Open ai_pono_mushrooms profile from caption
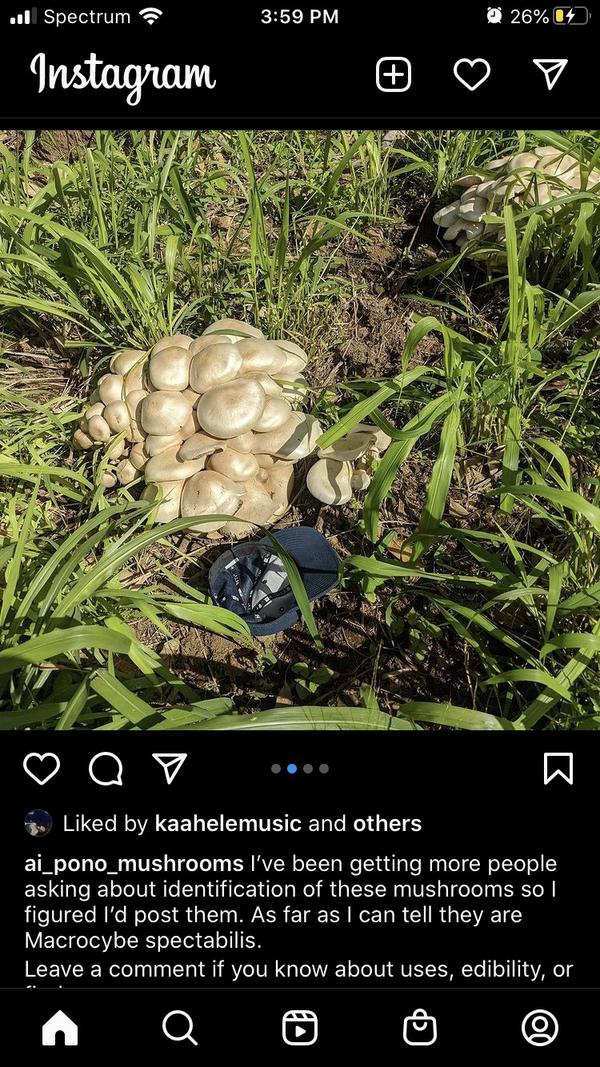Screen dimensions: 600x1067 133,863
